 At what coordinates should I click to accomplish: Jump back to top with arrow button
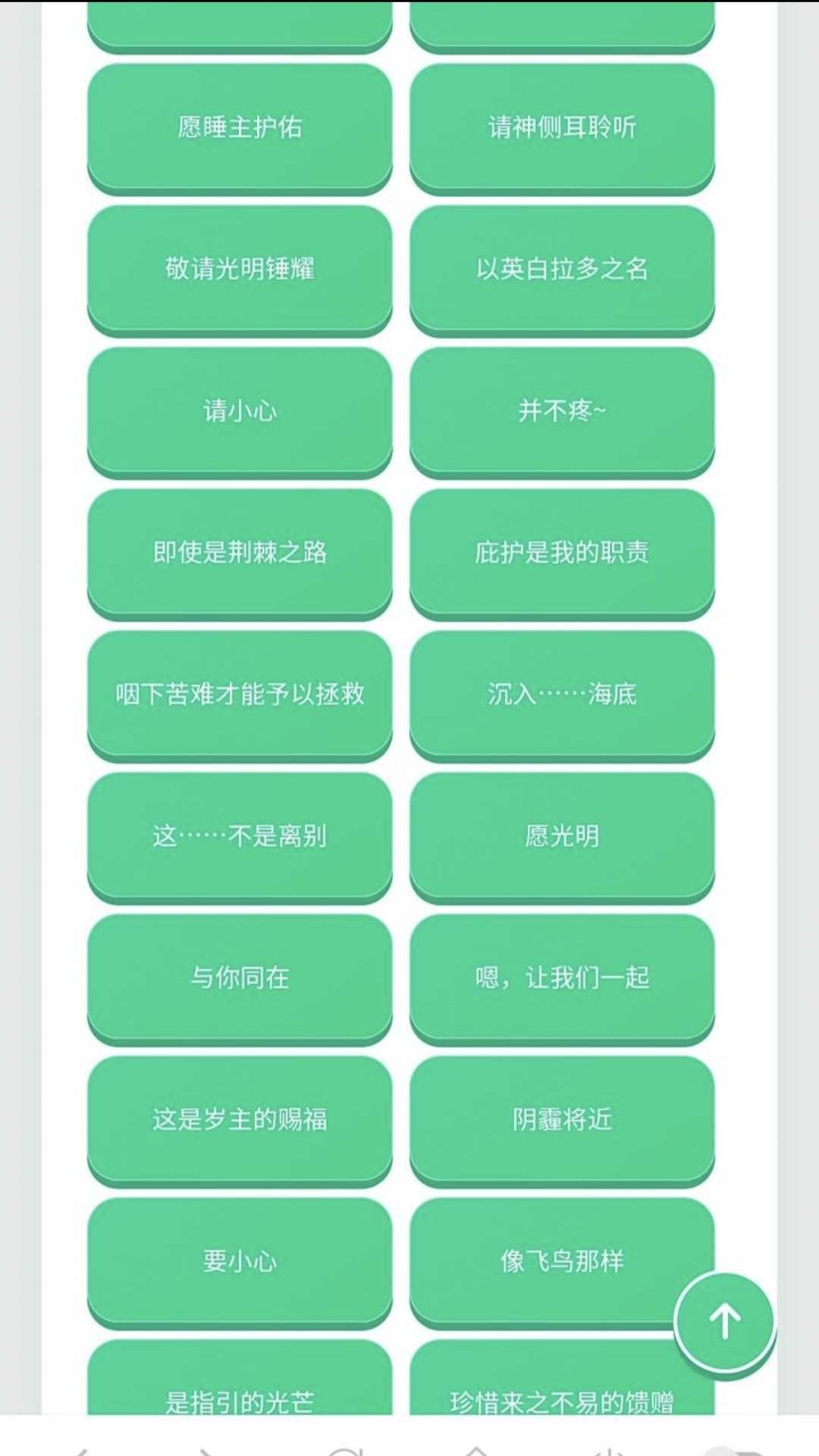pyautogui.click(x=724, y=1321)
